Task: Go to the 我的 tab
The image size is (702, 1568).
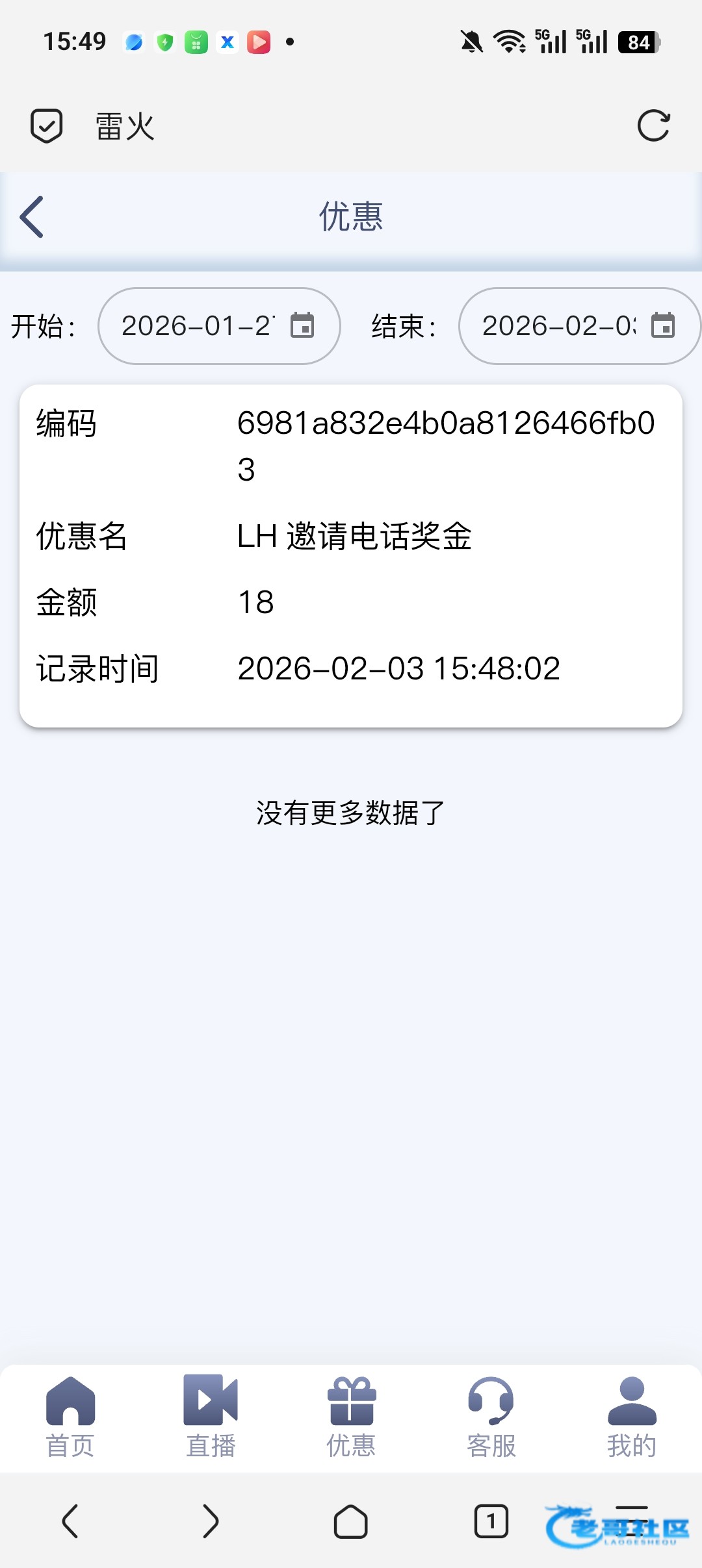Action: [632, 1419]
